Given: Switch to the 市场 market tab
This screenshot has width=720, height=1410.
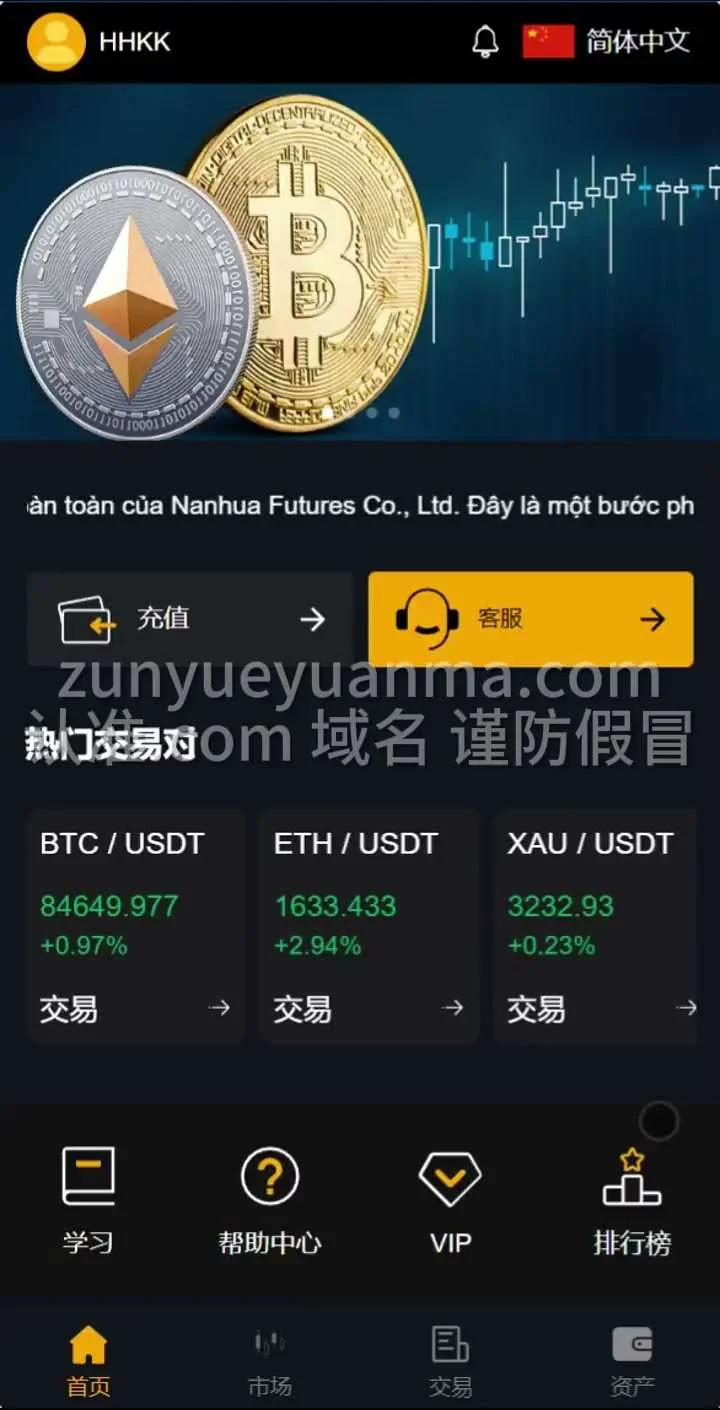Looking at the screenshot, I should coord(269,1358).
